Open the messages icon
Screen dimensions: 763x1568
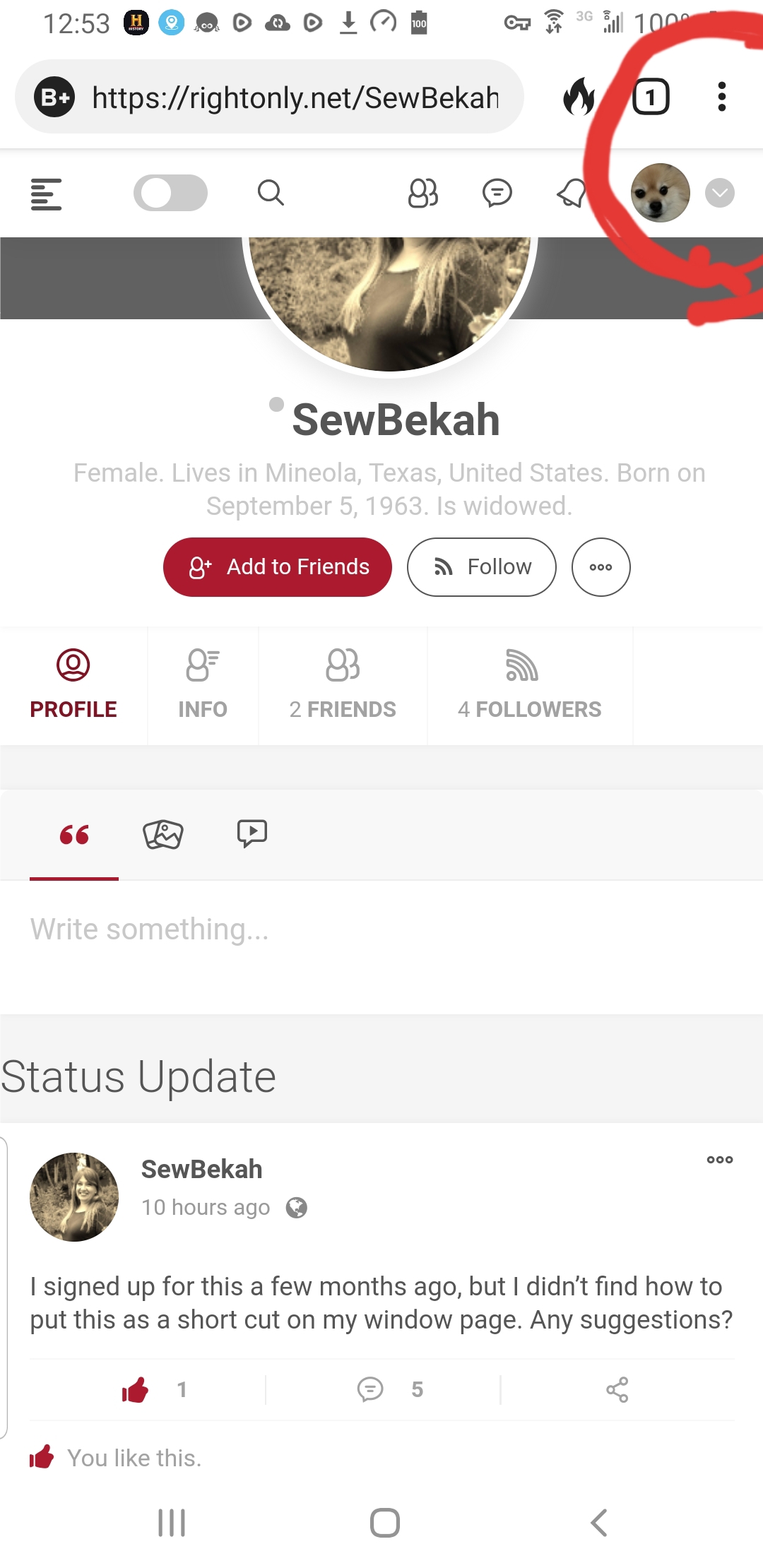(x=497, y=193)
